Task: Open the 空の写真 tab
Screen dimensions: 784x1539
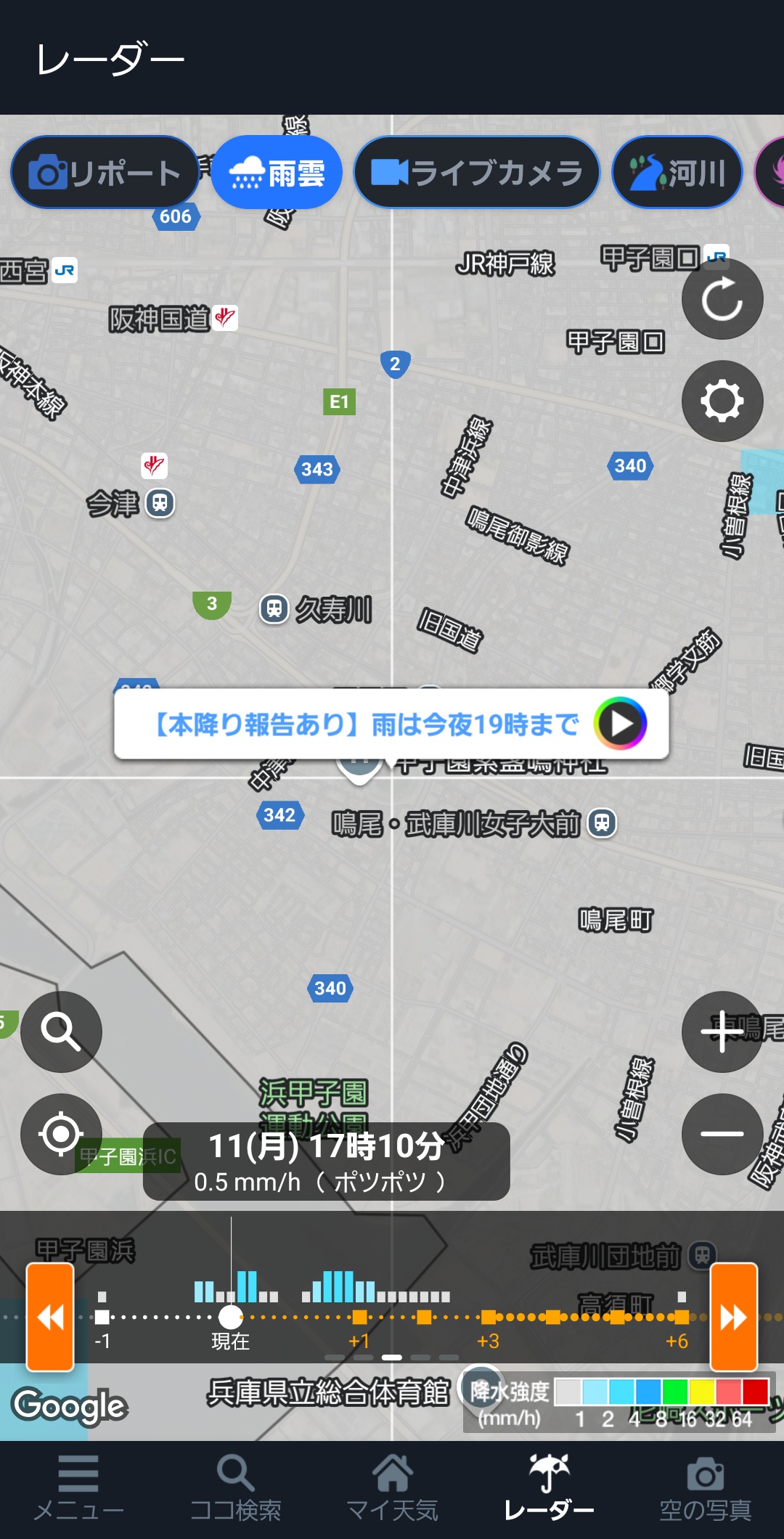Action: pos(706,1489)
